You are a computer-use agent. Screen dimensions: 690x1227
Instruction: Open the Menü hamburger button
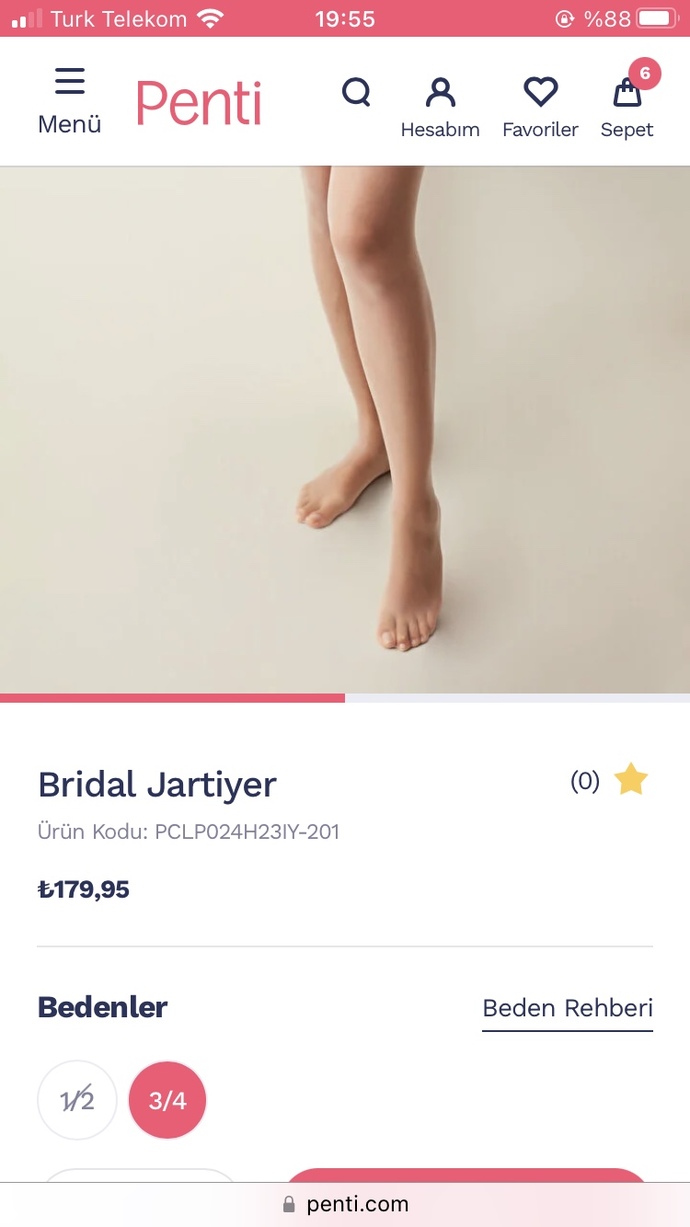[x=69, y=100]
